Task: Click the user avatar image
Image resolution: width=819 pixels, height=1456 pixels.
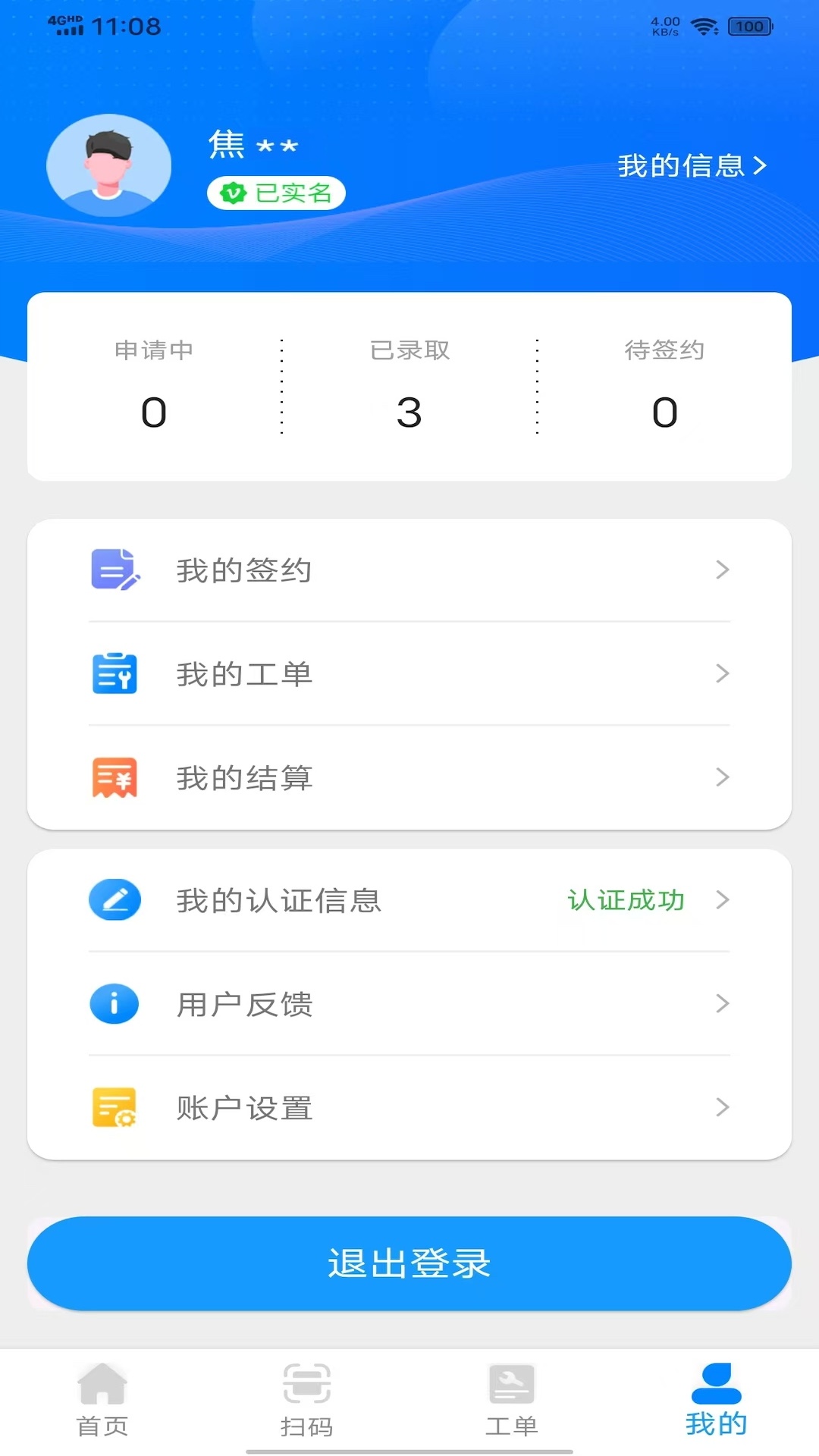Action: (109, 165)
